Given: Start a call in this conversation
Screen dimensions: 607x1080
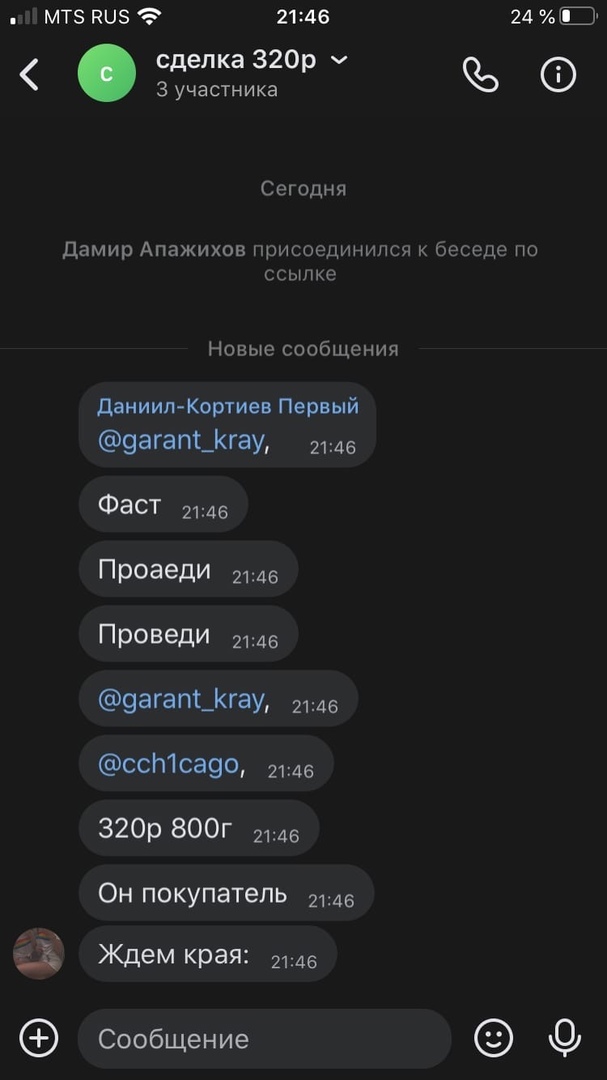Looking at the screenshot, I should pos(480,74).
